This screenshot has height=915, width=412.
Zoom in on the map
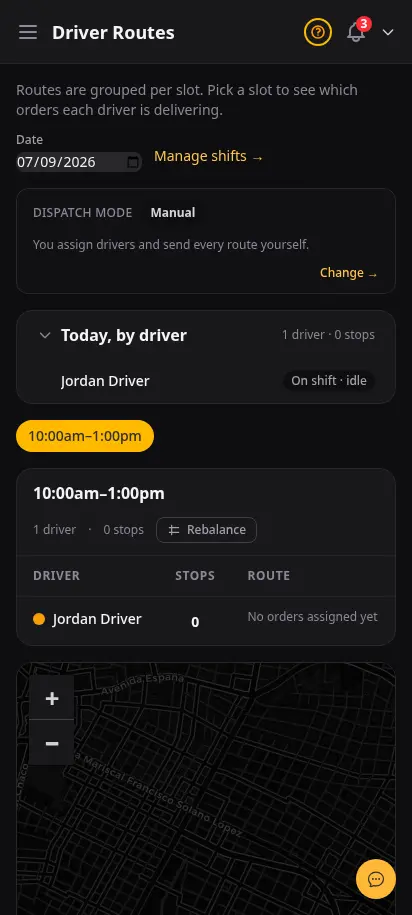pos(52,698)
